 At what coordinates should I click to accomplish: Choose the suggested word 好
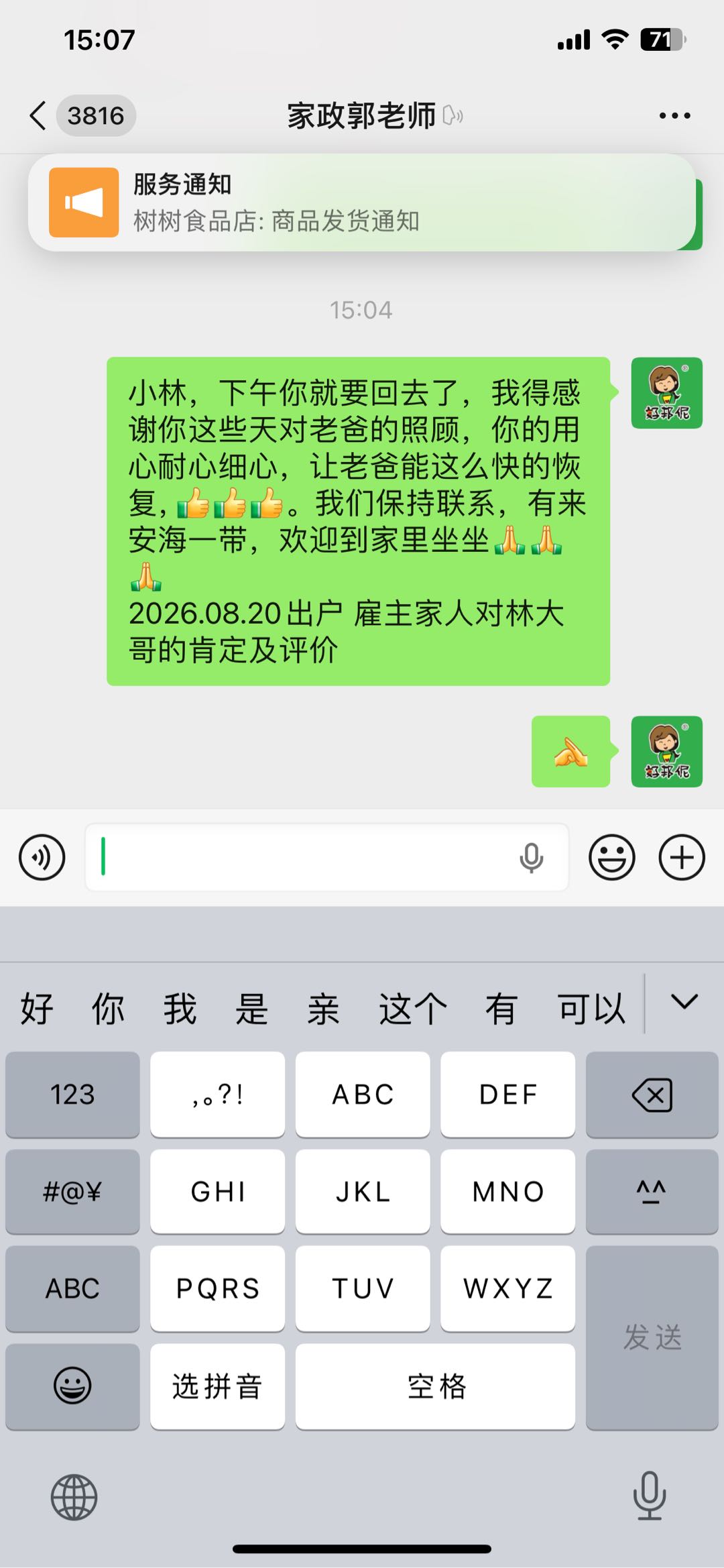(37, 1008)
